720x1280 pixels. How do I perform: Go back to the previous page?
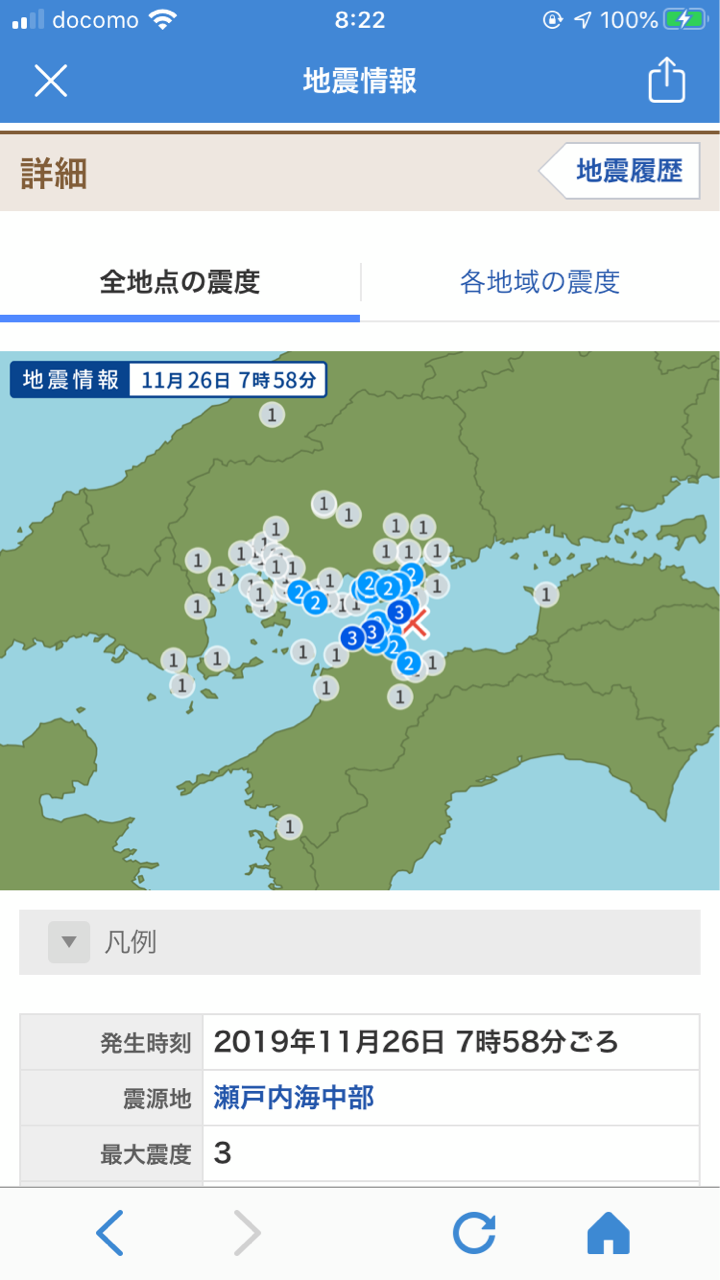pos(110,1232)
